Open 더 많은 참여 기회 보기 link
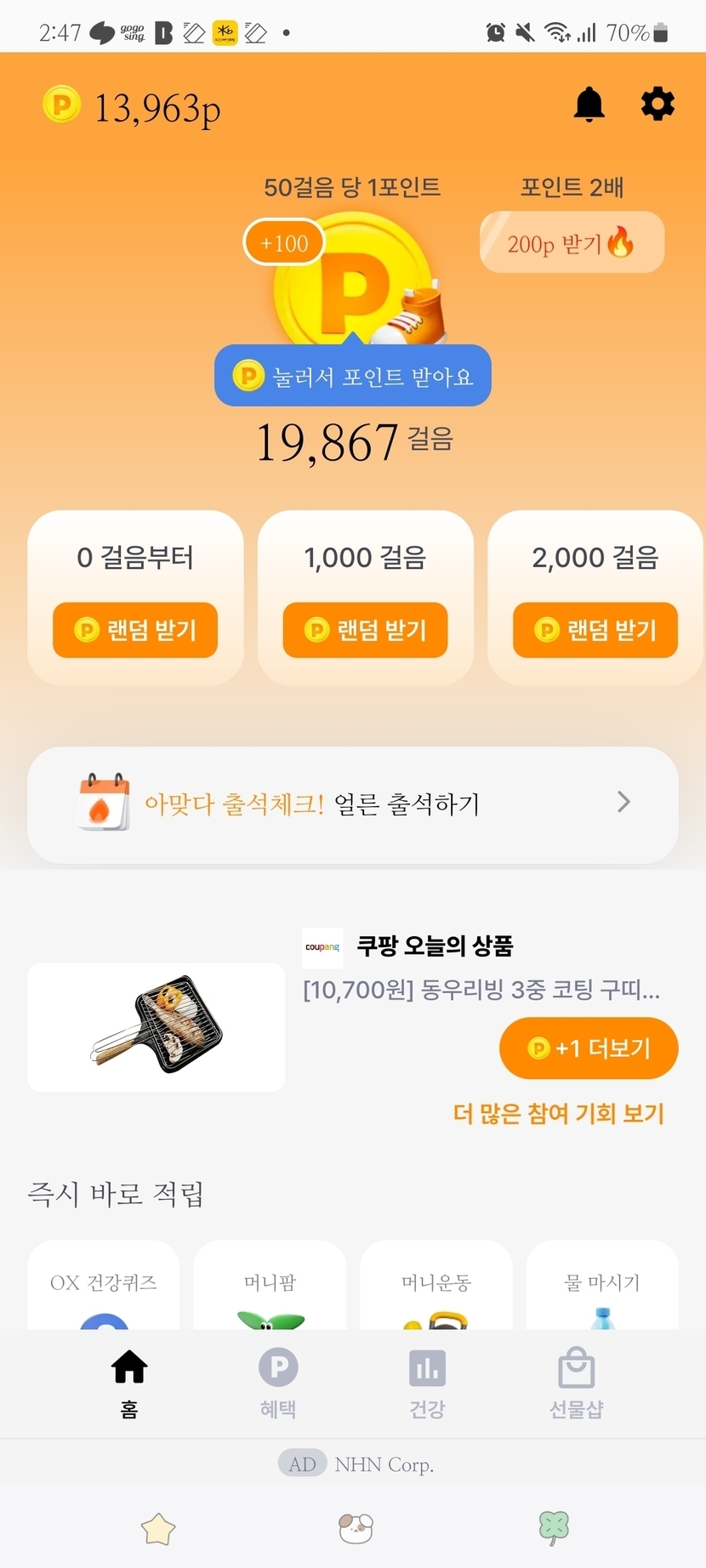The height and width of the screenshot is (1568, 706). [x=558, y=1114]
